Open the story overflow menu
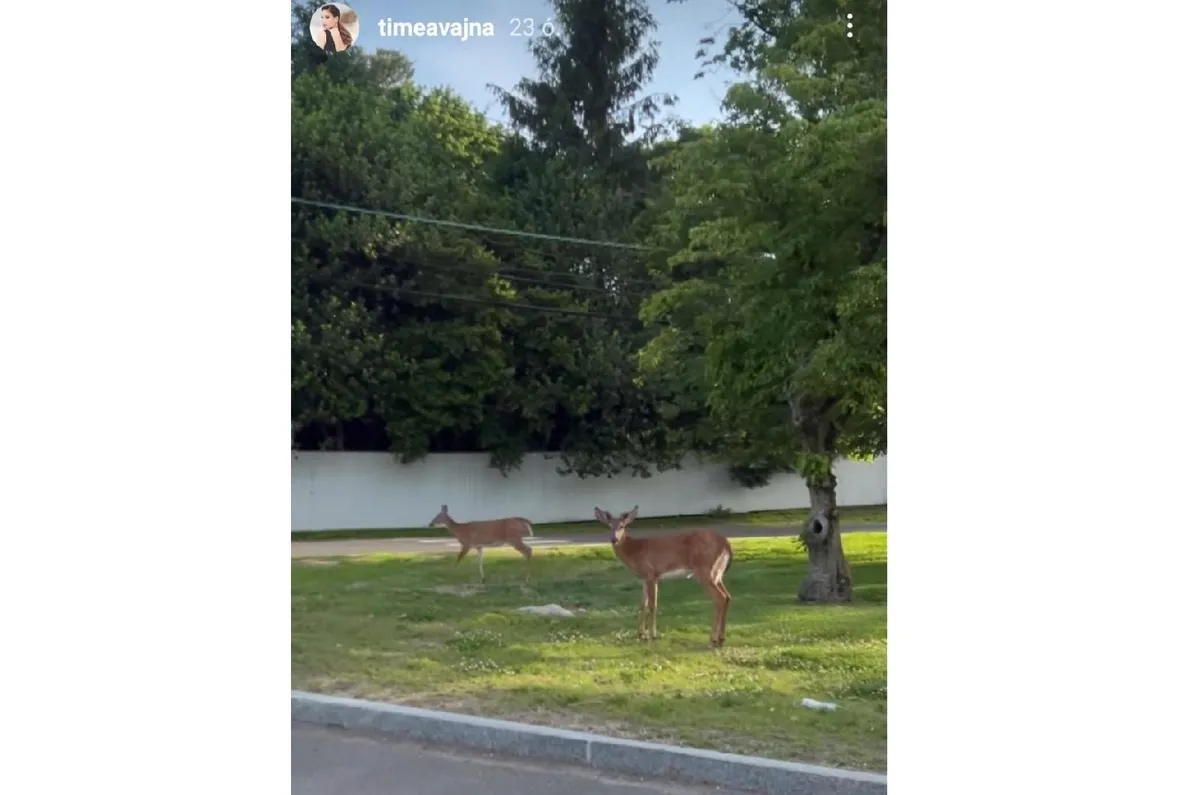The image size is (1200, 795). (x=849, y=26)
